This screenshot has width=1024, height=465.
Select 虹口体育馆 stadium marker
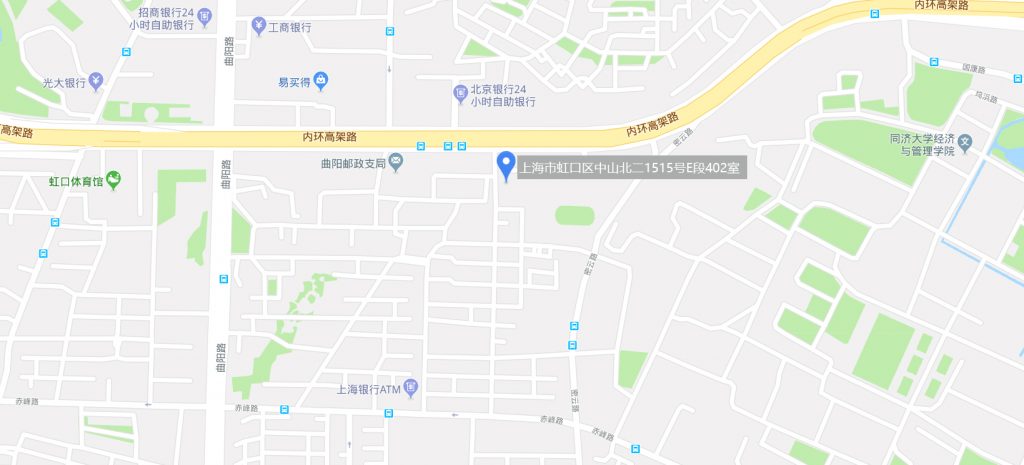[x=114, y=181]
